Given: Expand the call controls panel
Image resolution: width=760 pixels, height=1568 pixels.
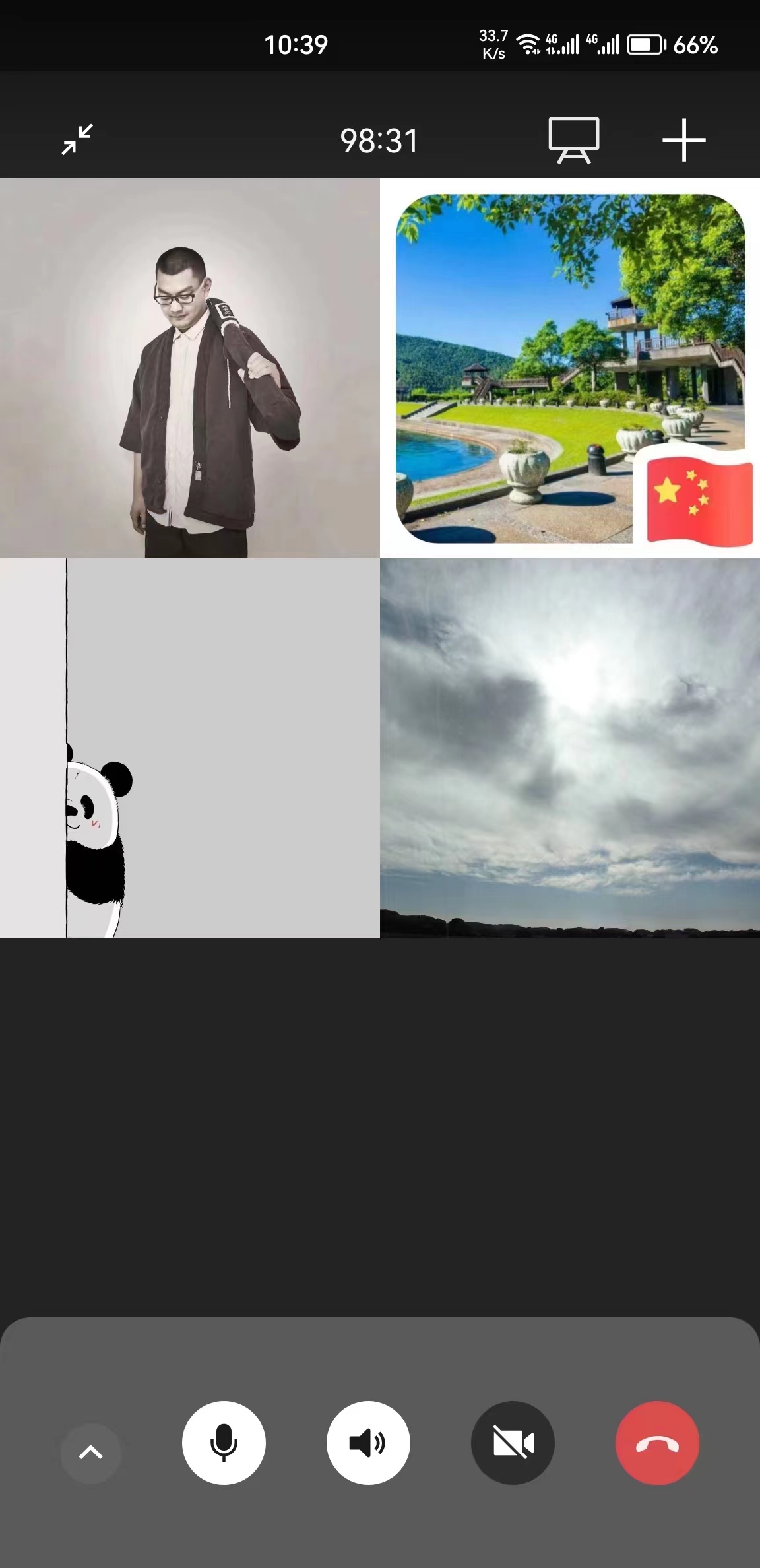Looking at the screenshot, I should click(x=91, y=1452).
